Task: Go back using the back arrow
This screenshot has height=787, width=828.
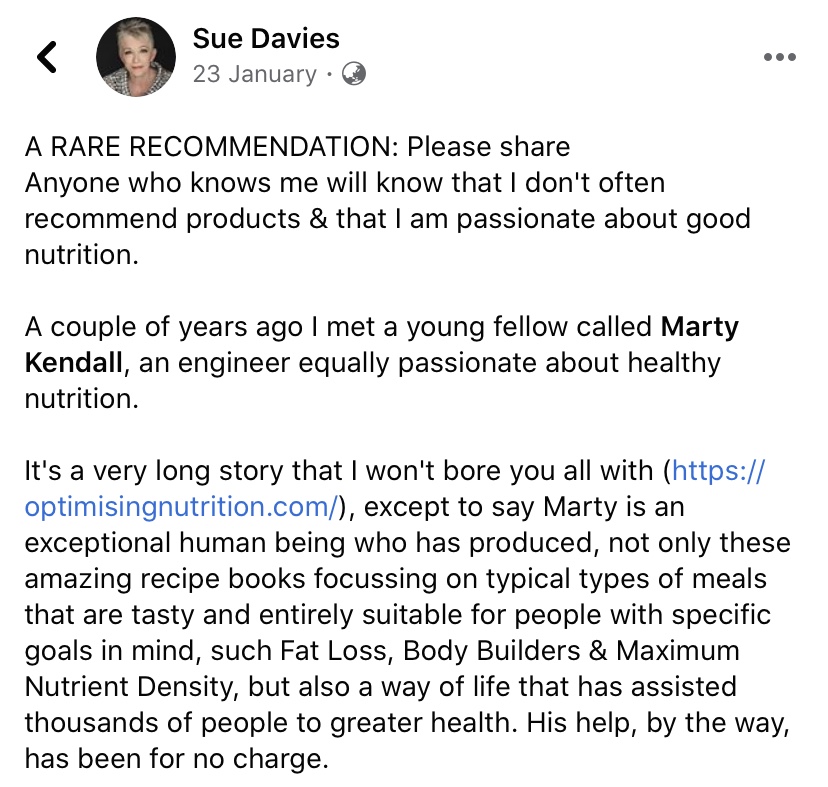Action: click(x=47, y=57)
